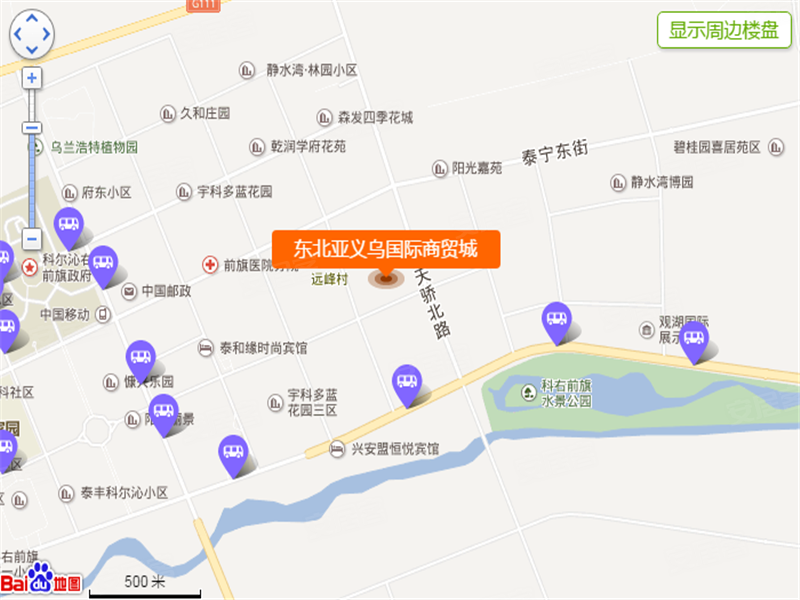
Task: Pan the map down with the arrow
Action: (x=31, y=50)
